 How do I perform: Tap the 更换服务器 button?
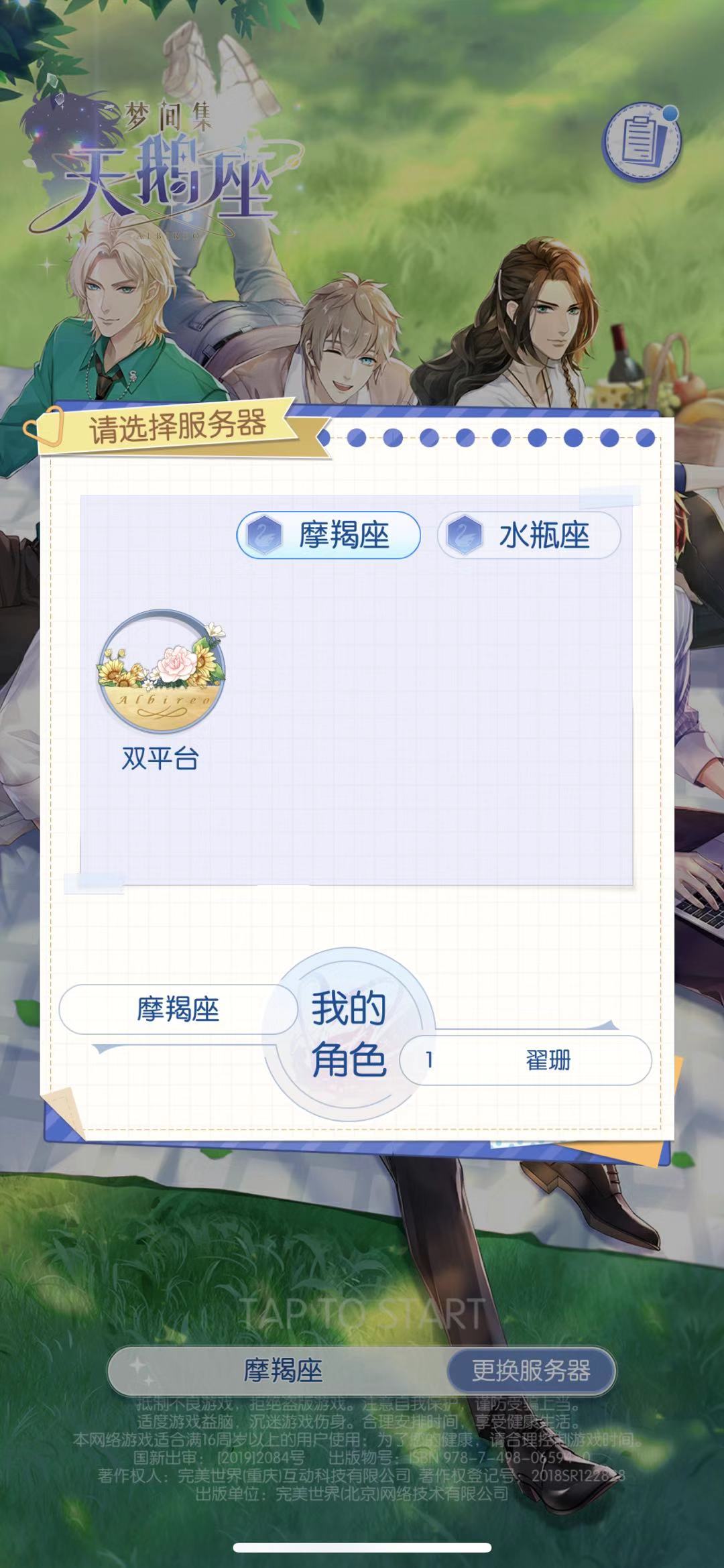coord(530,1371)
